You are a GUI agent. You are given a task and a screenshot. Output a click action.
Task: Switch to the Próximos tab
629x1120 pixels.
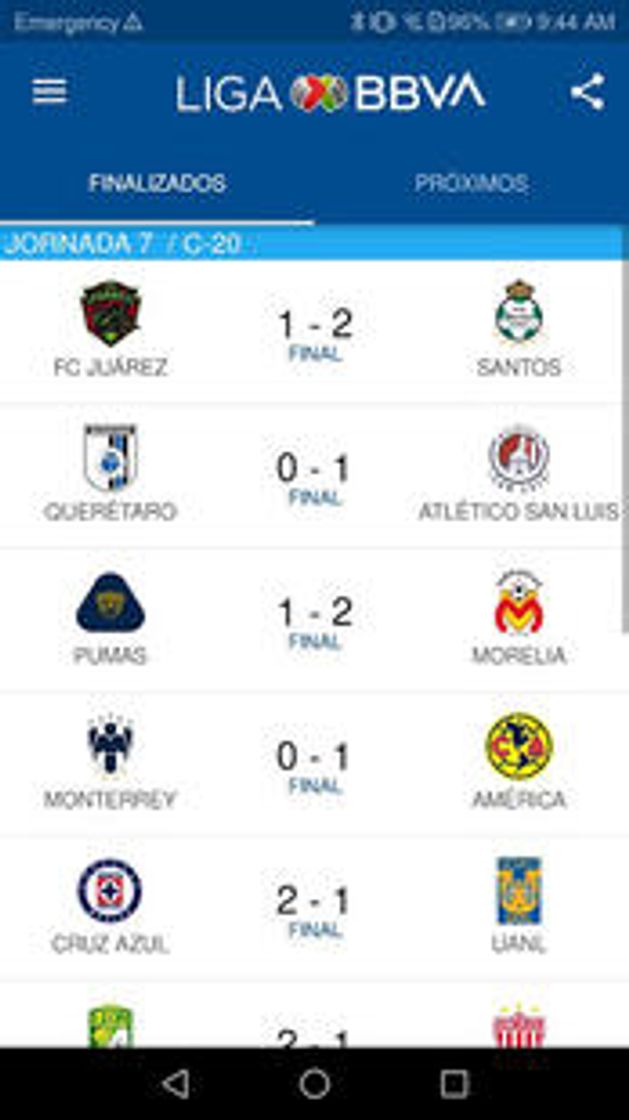471,184
